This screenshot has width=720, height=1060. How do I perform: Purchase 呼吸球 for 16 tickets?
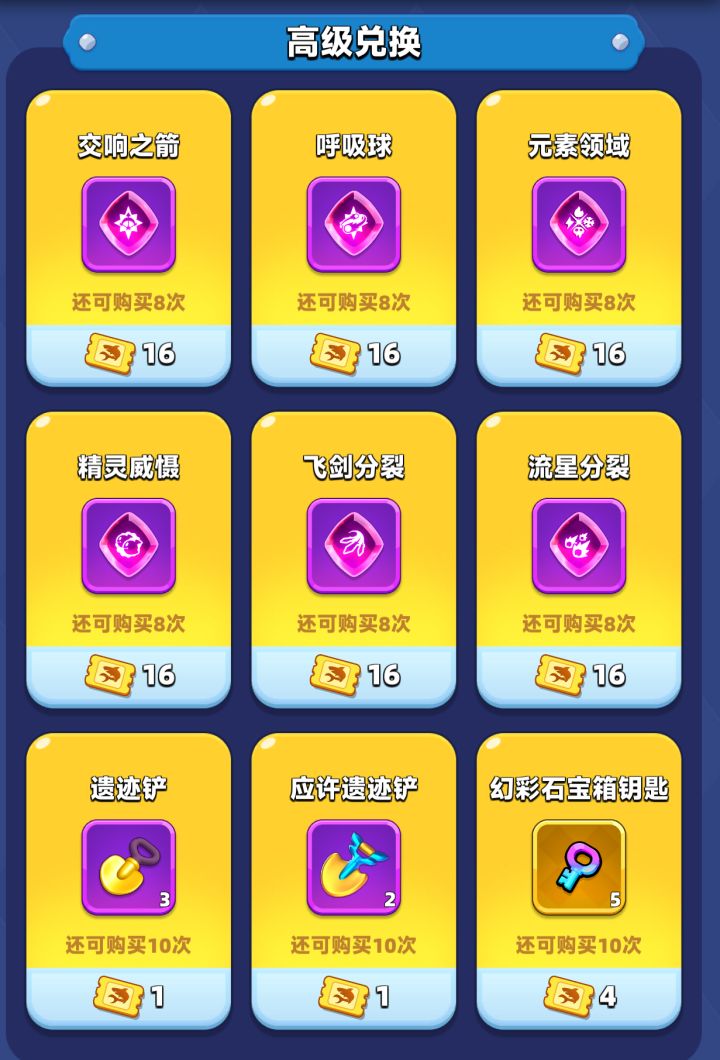pyautogui.click(x=354, y=354)
